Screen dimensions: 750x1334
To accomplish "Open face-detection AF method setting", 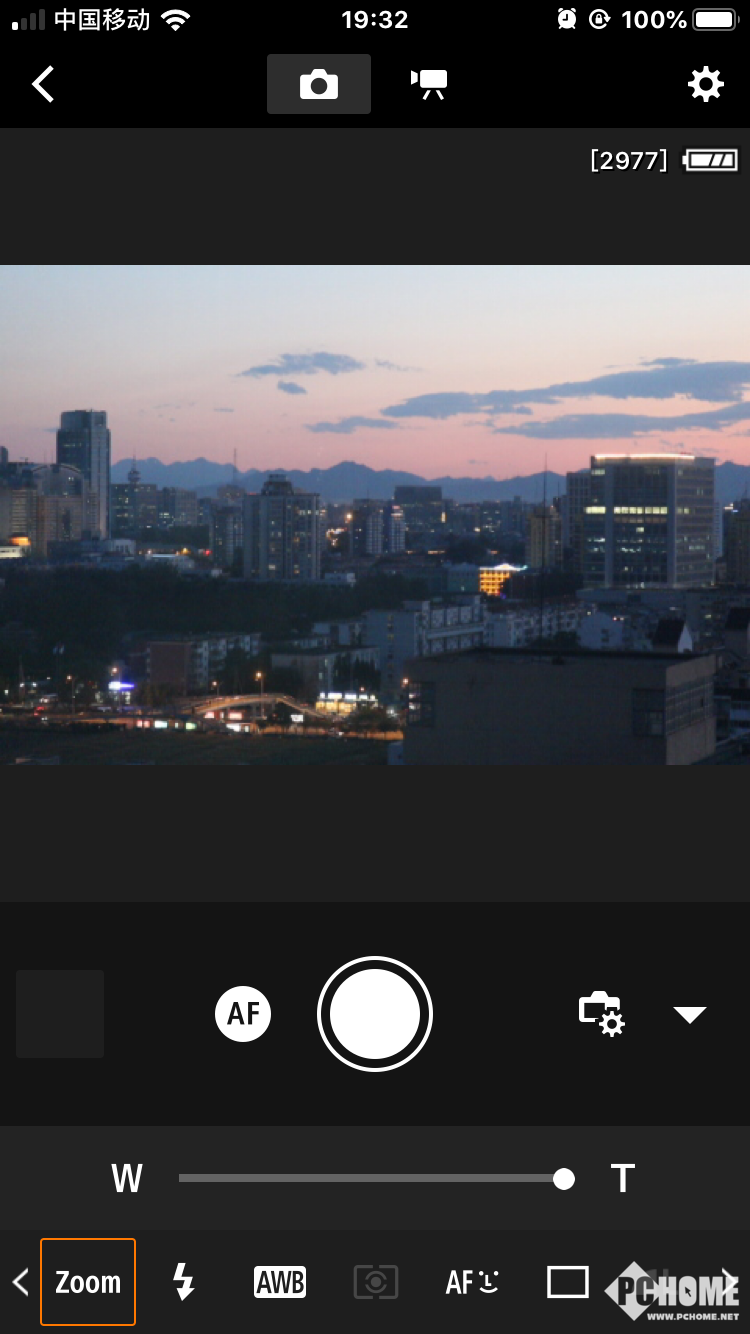I will 472,1282.
